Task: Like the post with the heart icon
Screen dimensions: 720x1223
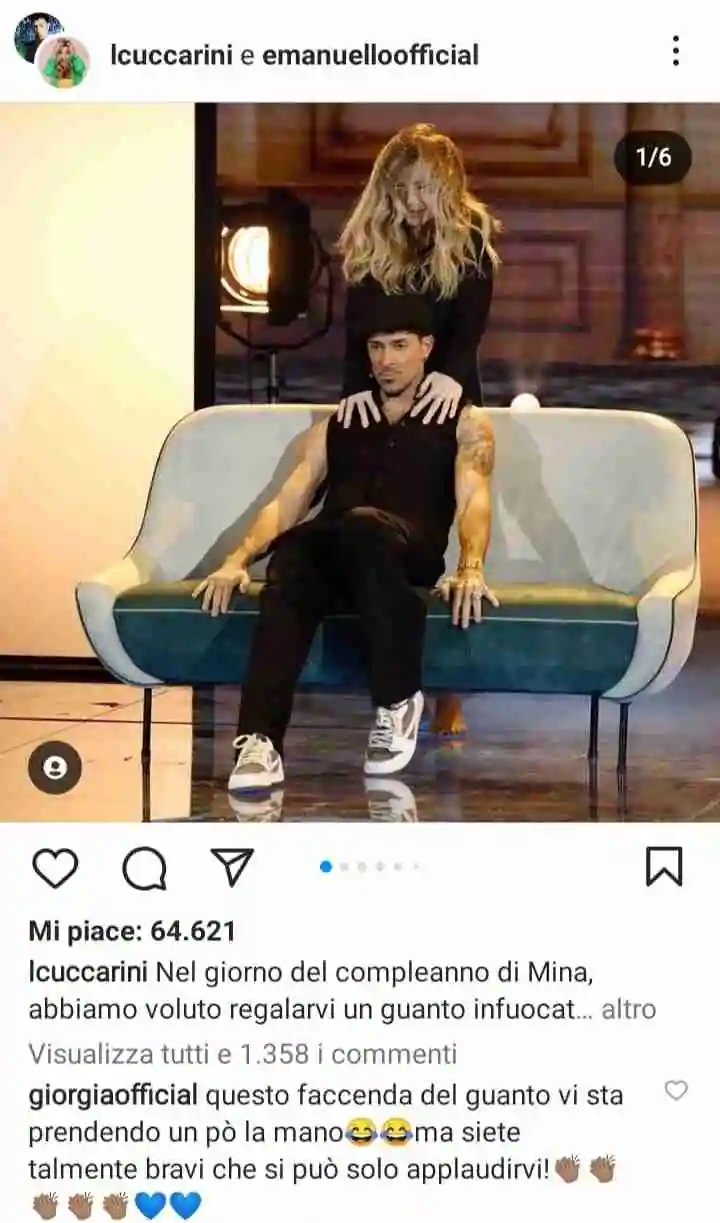Action: [x=55, y=867]
